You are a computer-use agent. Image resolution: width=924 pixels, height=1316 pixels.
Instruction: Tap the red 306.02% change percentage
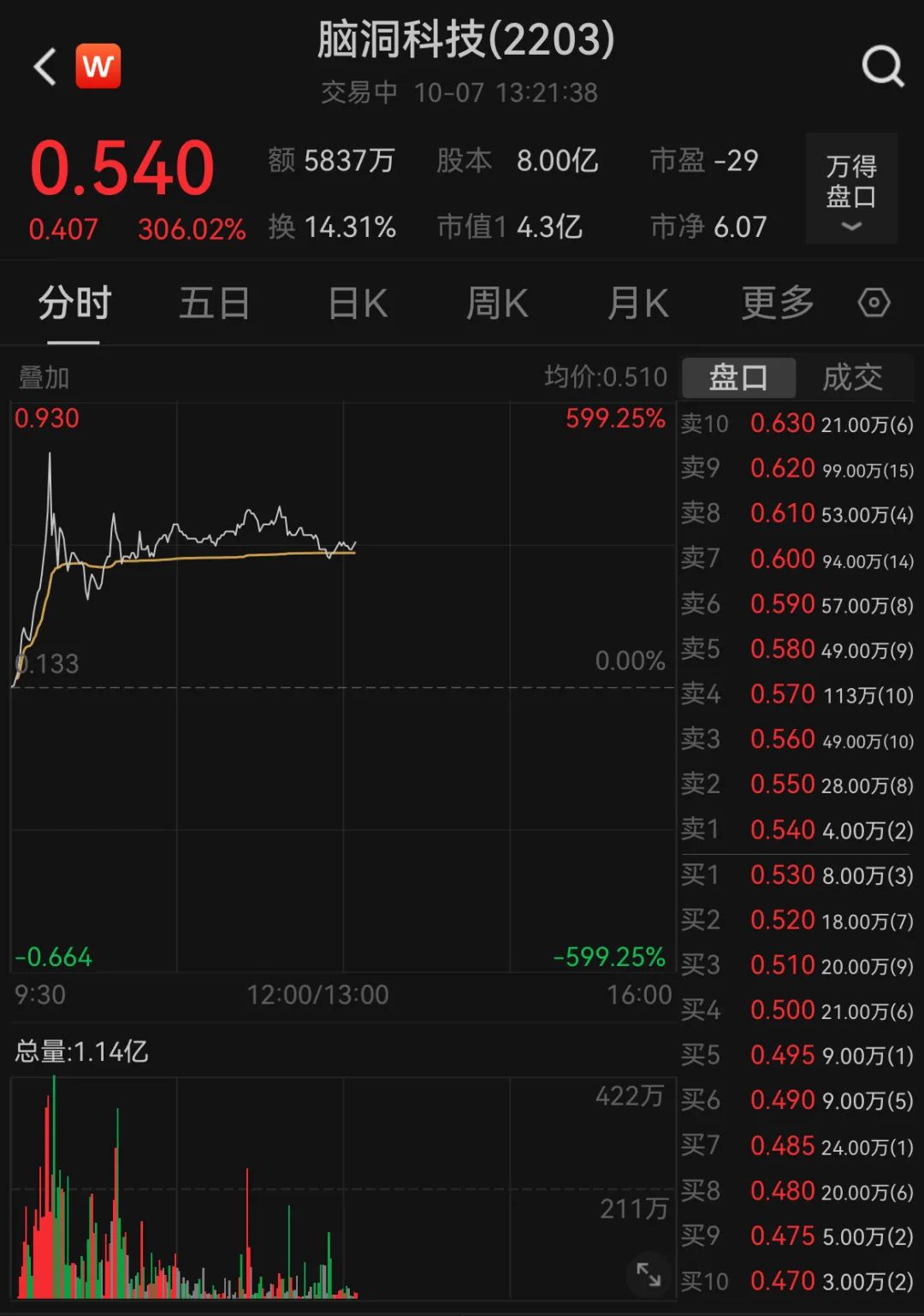click(x=191, y=228)
